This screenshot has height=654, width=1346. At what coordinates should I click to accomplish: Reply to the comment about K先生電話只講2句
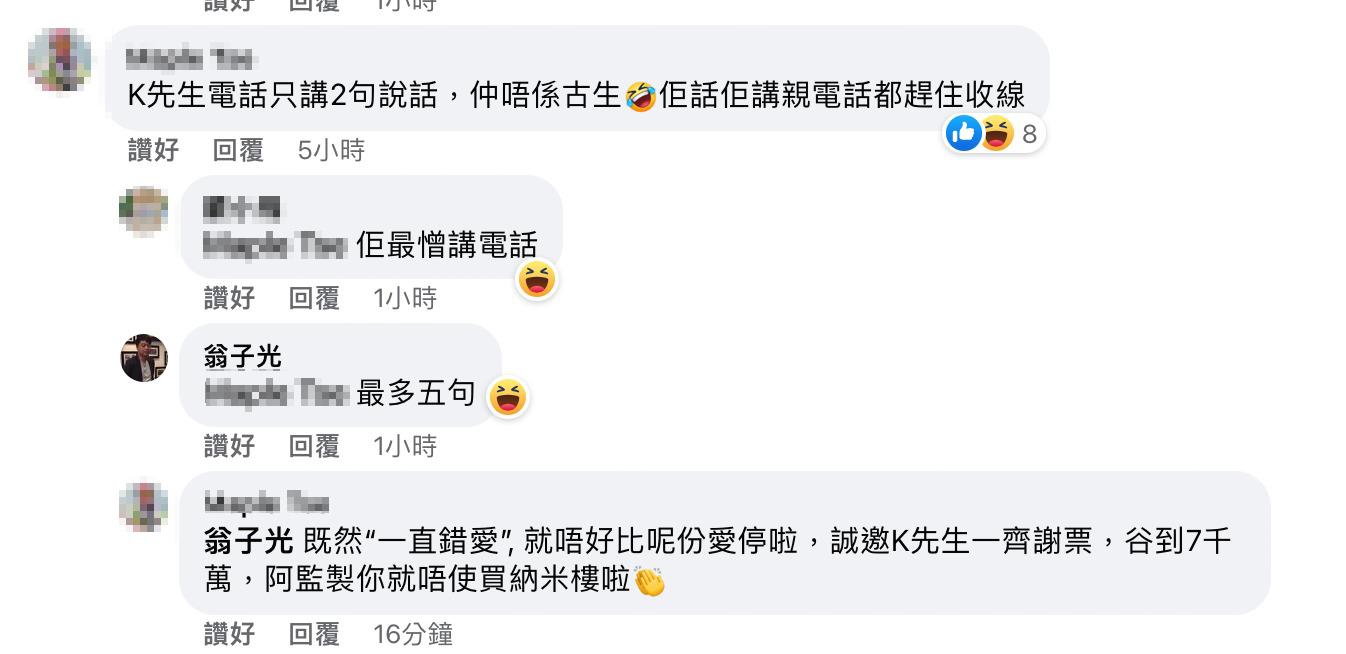238,150
